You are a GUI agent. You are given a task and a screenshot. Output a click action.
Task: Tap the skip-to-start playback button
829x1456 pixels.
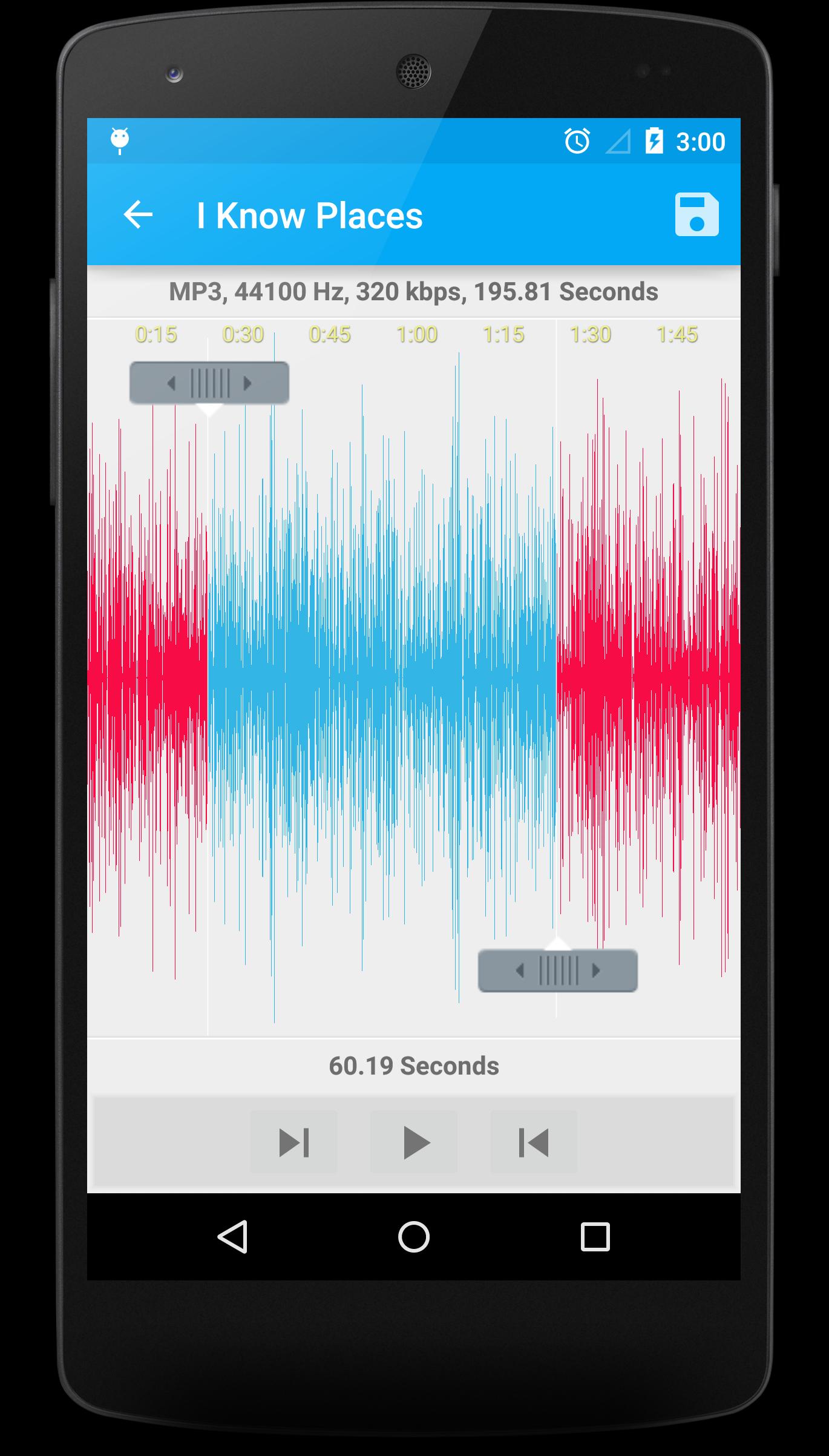[534, 1142]
